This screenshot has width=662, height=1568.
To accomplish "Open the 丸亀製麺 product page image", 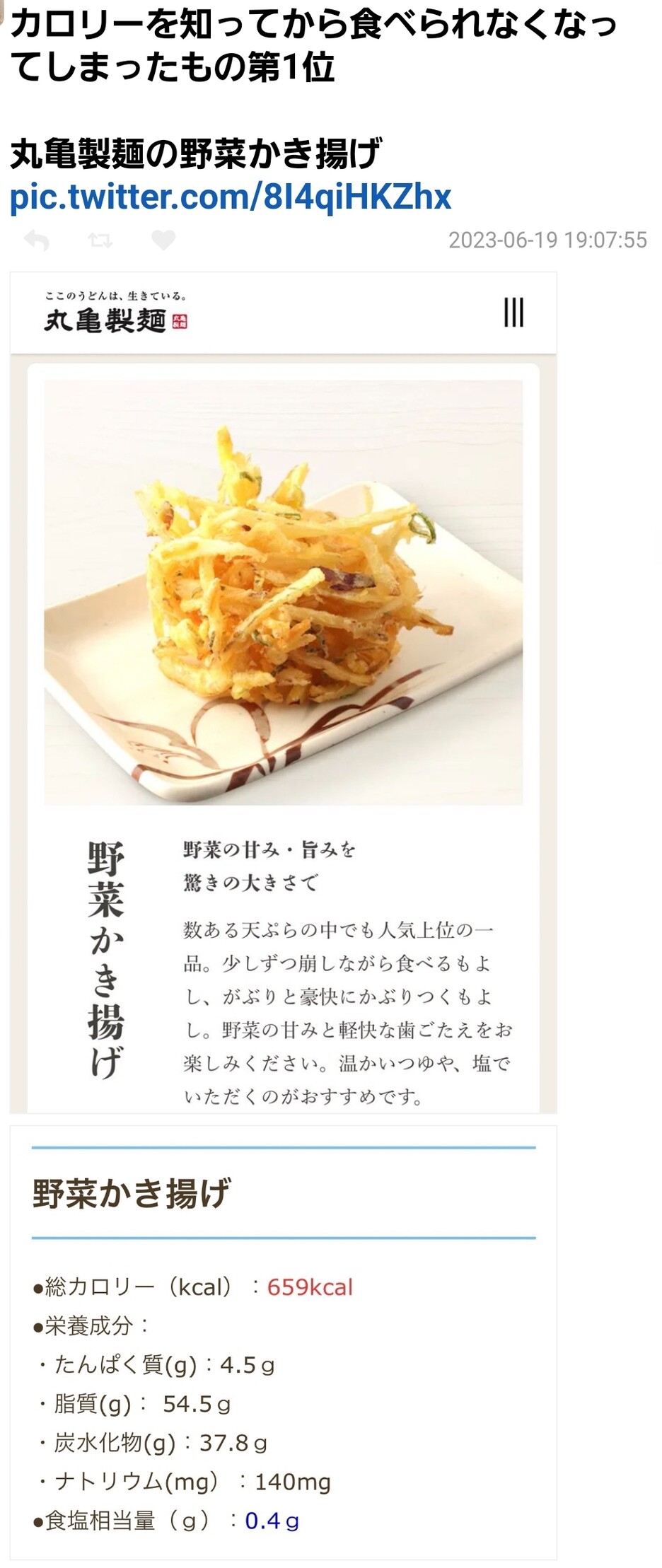I will [283, 693].
